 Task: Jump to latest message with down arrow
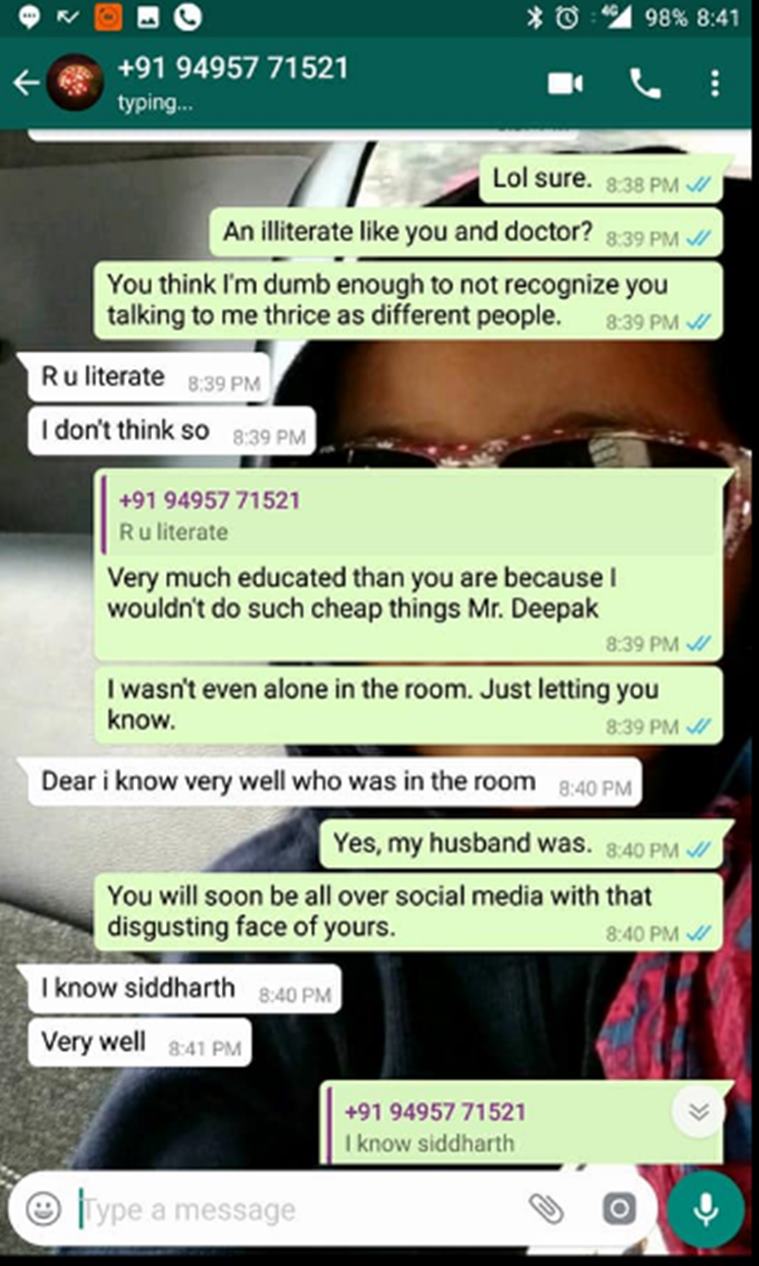pos(698,1112)
